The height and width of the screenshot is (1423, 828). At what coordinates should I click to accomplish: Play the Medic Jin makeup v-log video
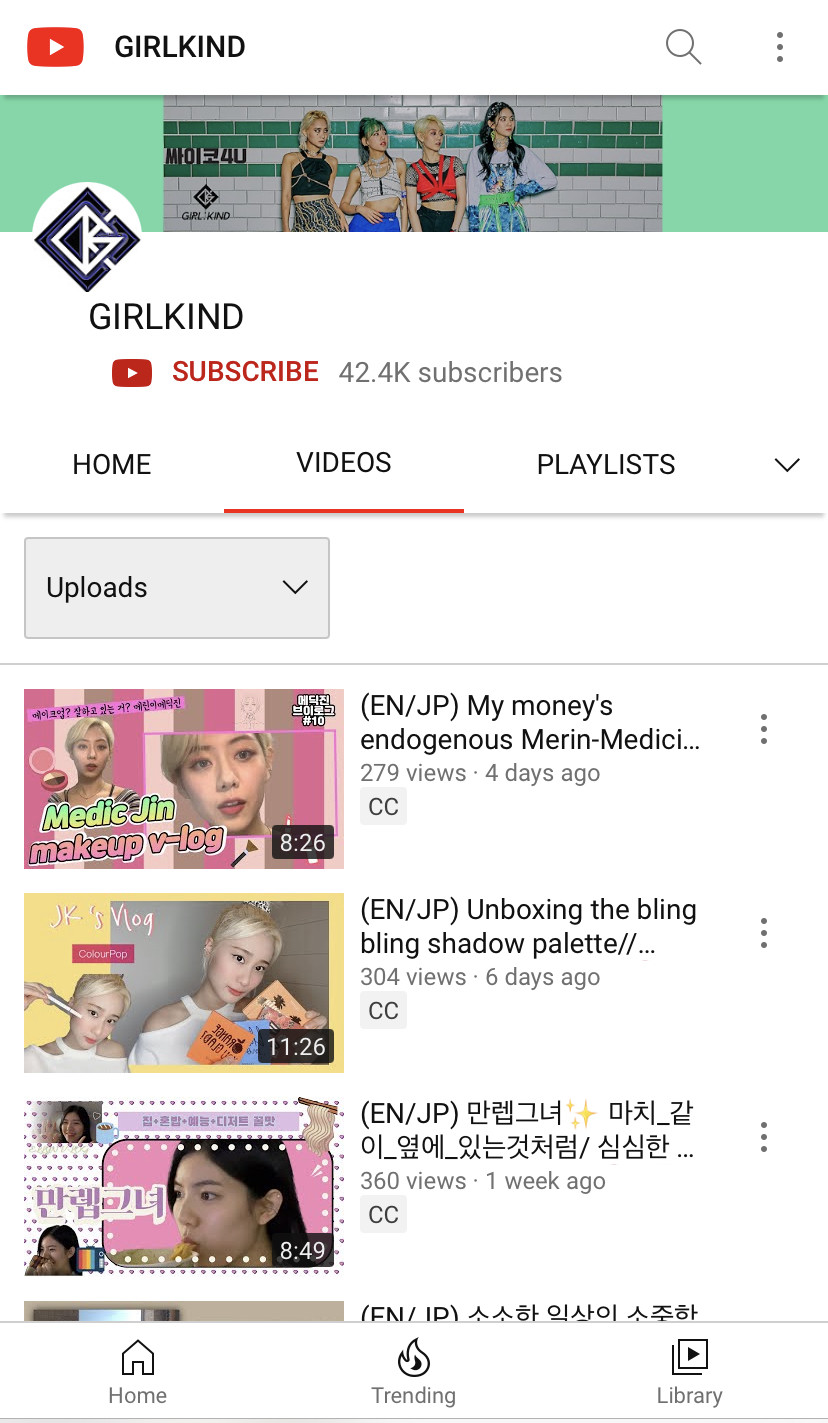(x=184, y=779)
